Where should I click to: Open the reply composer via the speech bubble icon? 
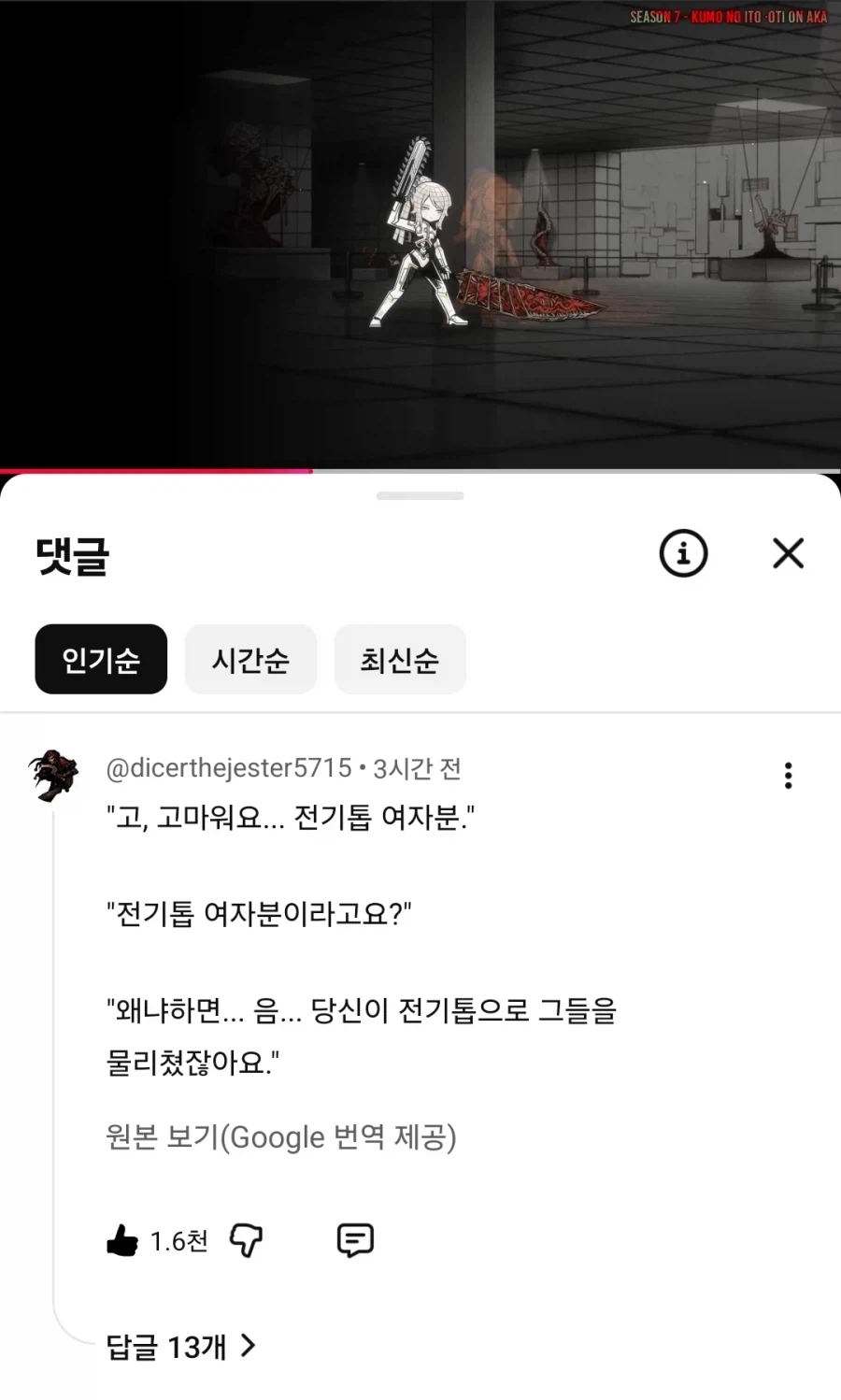353,1240
